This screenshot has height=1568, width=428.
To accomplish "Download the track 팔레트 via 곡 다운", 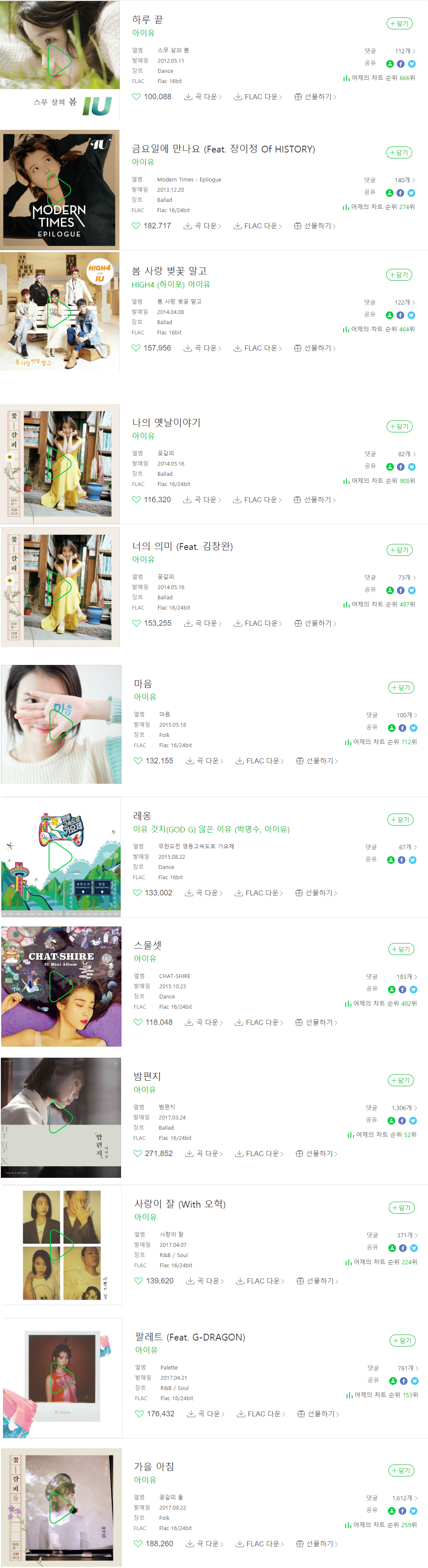I will 205,1413.
